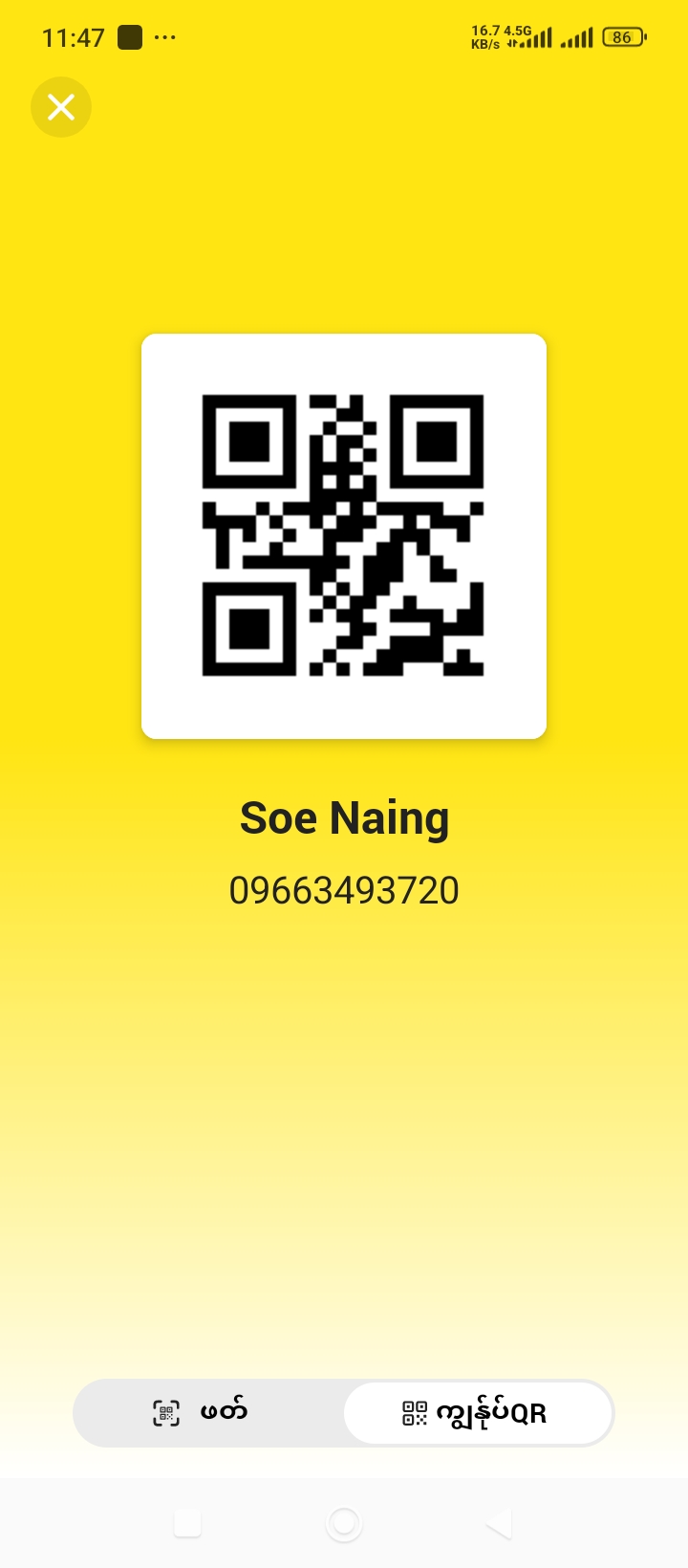This screenshot has height=1568, width=688.
Task: Go to the home screen
Action: (x=344, y=1523)
